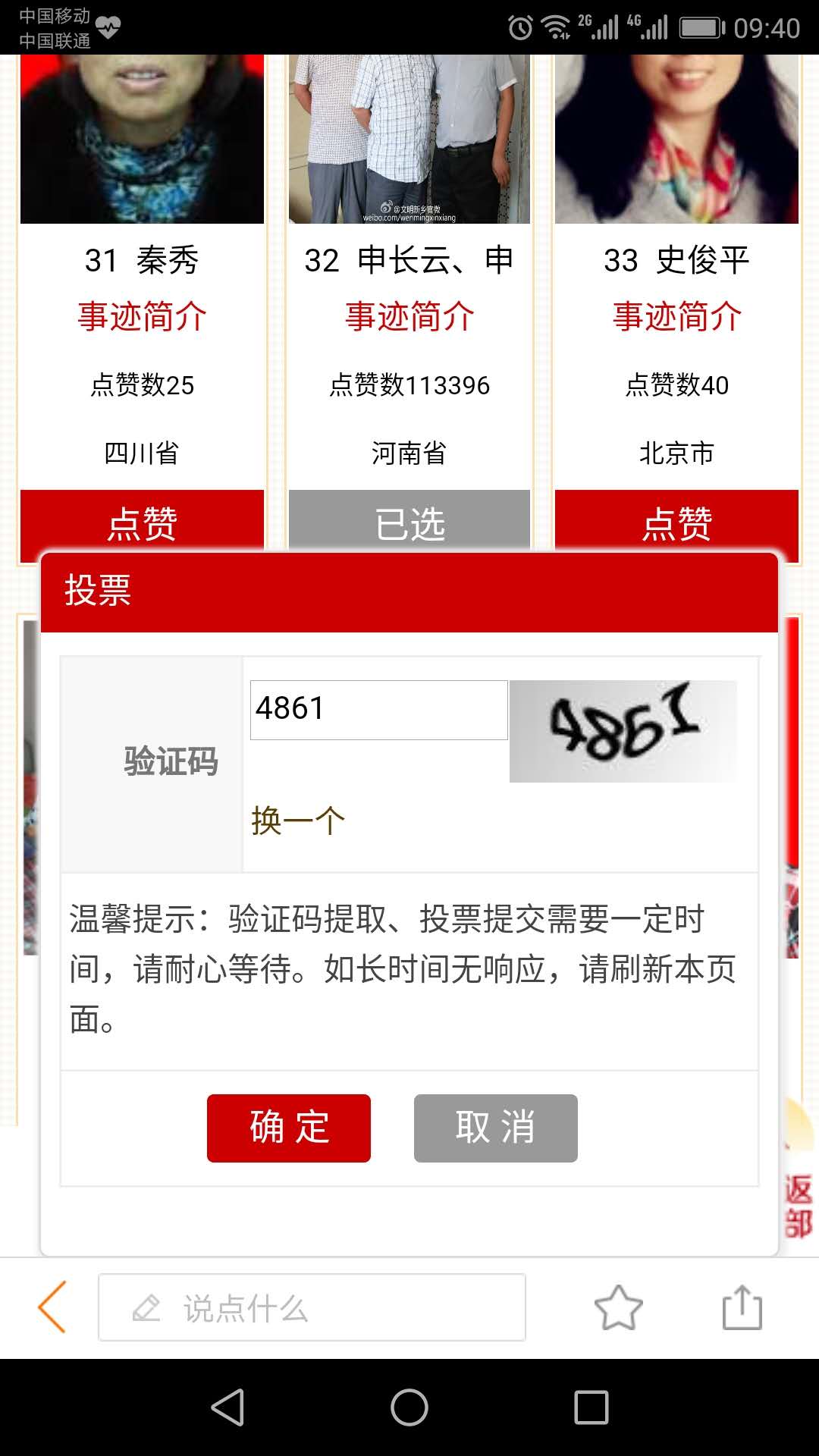Favorite this page with the star icon
The width and height of the screenshot is (819, 1456).
pos(618,1307)
